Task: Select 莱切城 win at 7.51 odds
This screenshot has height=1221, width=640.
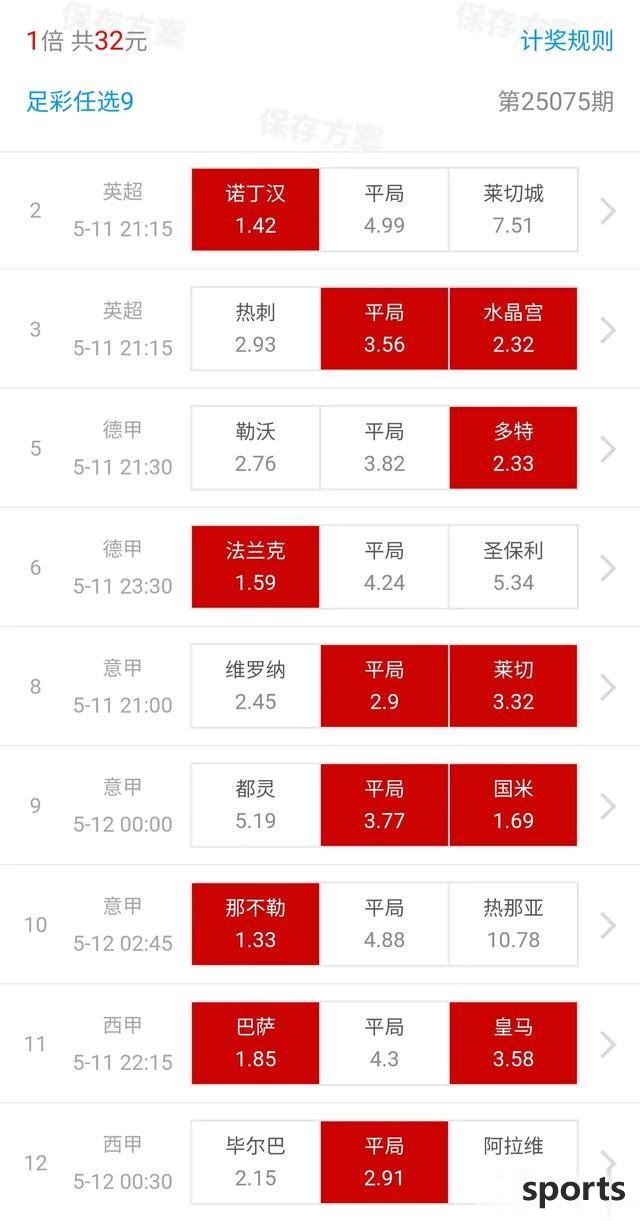Action: (x=513, y=209)
